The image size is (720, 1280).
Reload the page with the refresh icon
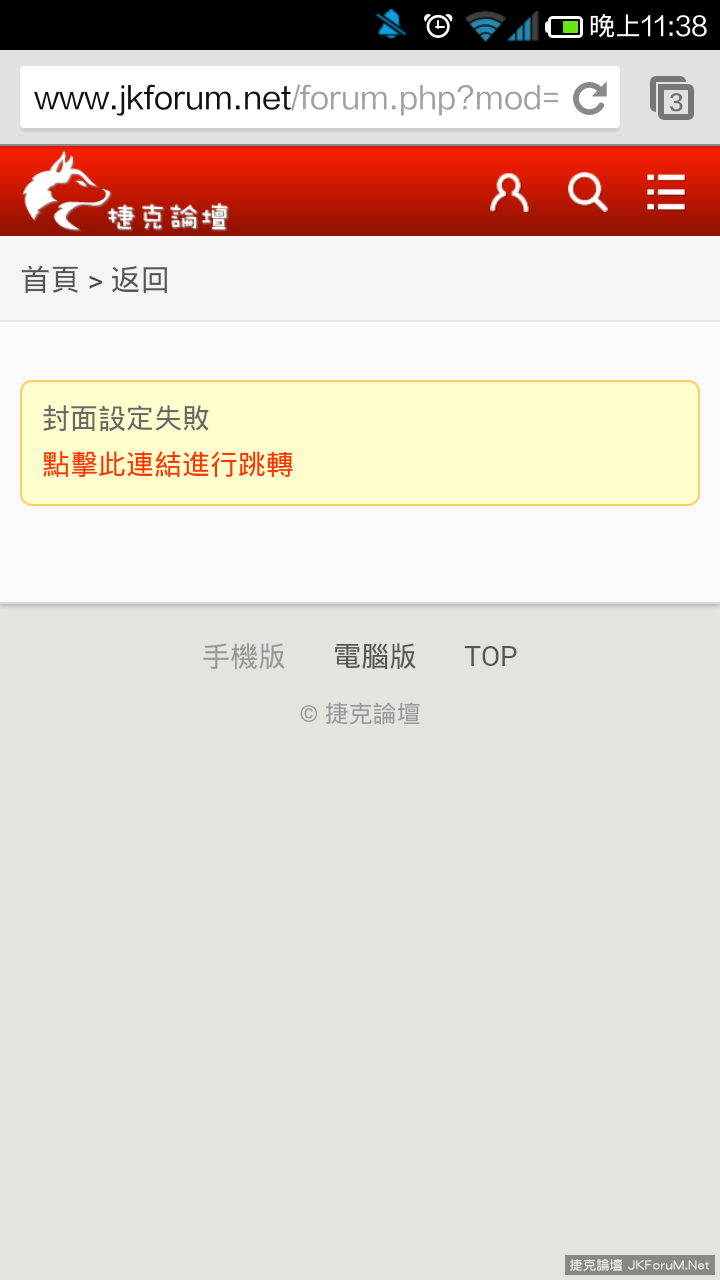tap(590, 98)
